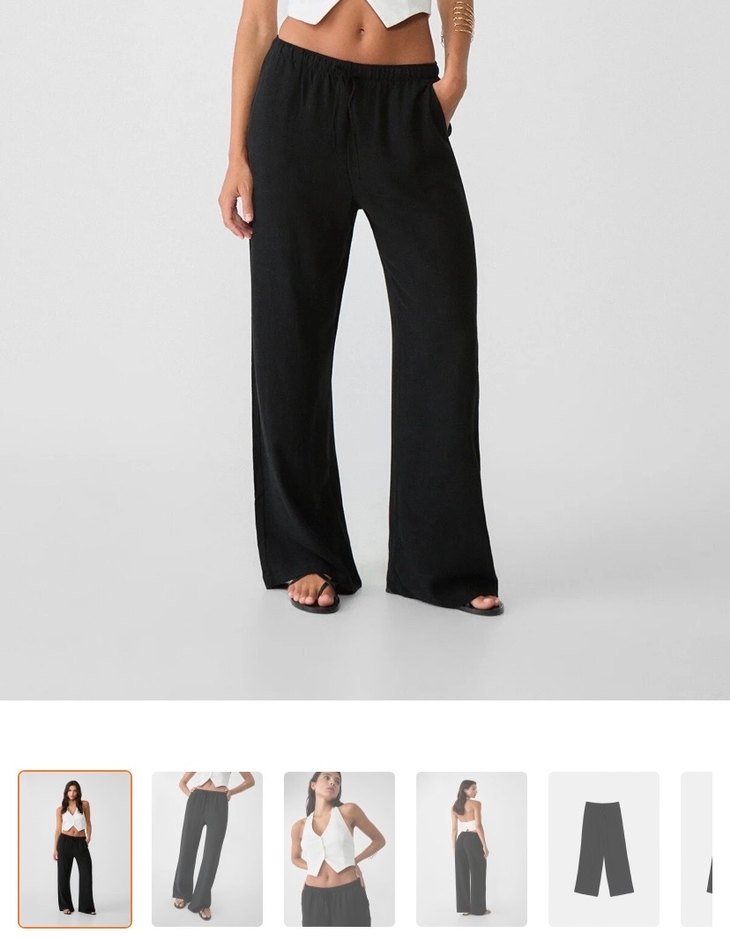Viewport: 730px width, 940px height.
Task: Switch to the back view thumbnail
Action: [471, 849]
